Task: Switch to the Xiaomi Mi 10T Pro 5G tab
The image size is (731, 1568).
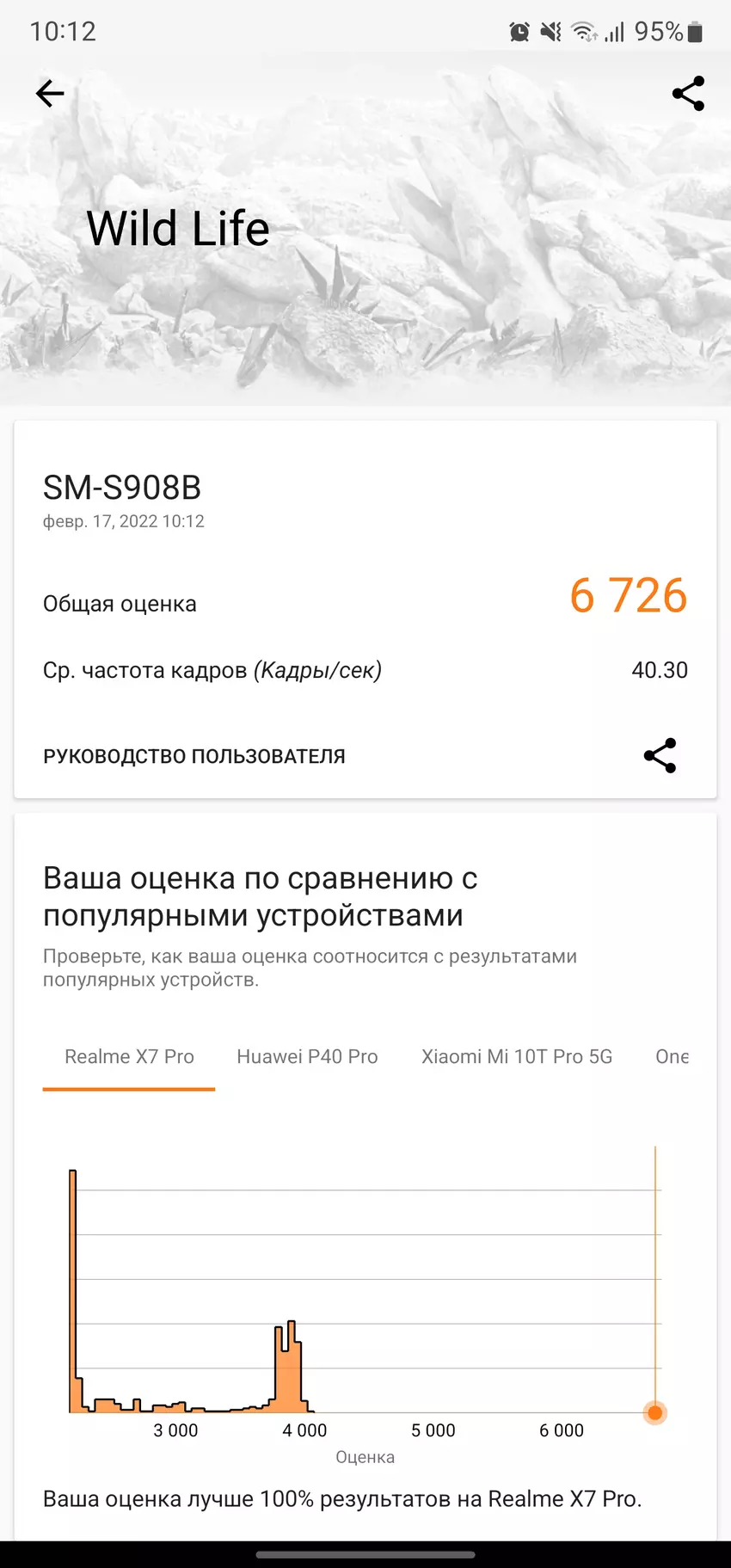Action: coord(516,1057)
